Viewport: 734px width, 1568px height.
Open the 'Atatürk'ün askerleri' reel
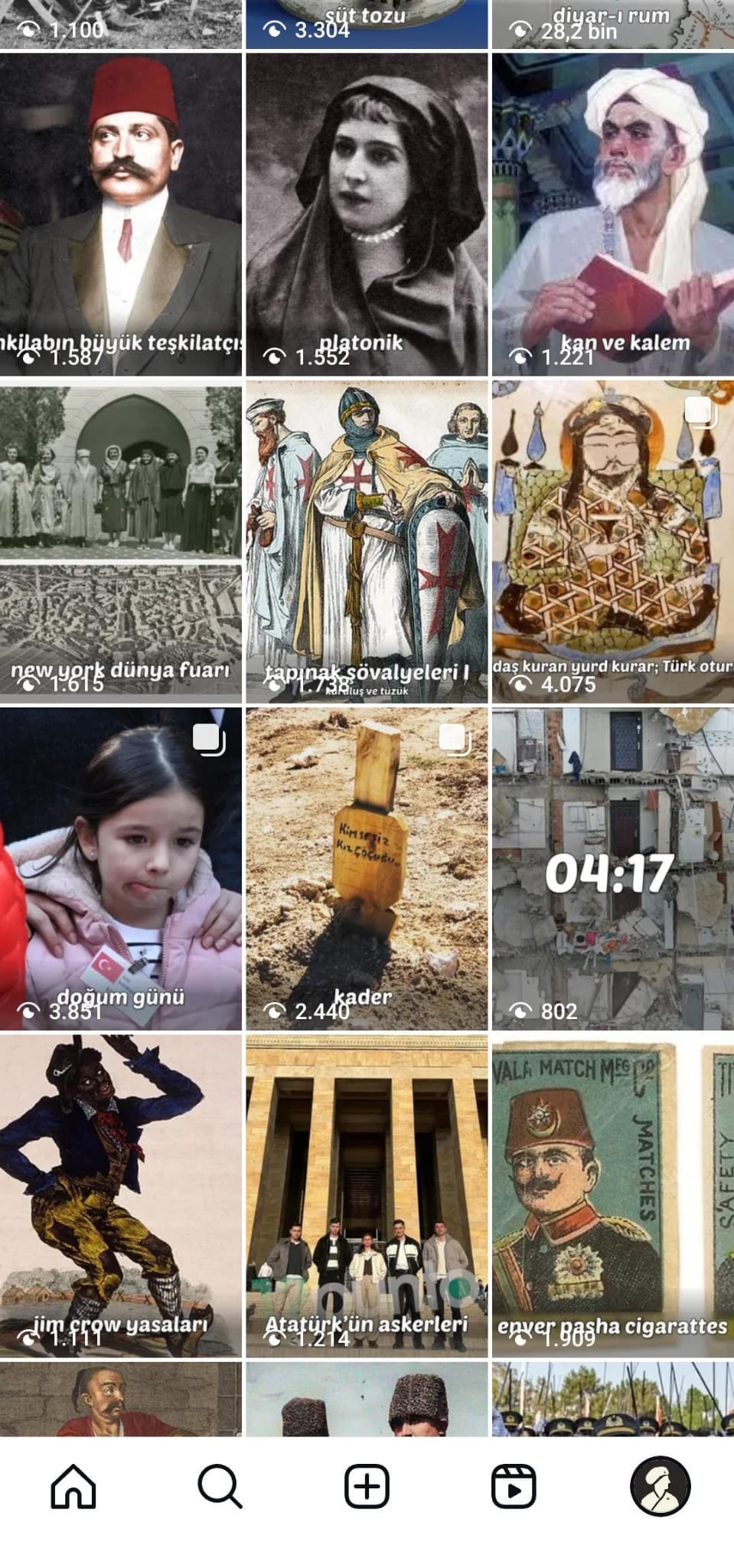click(367, 1194)
